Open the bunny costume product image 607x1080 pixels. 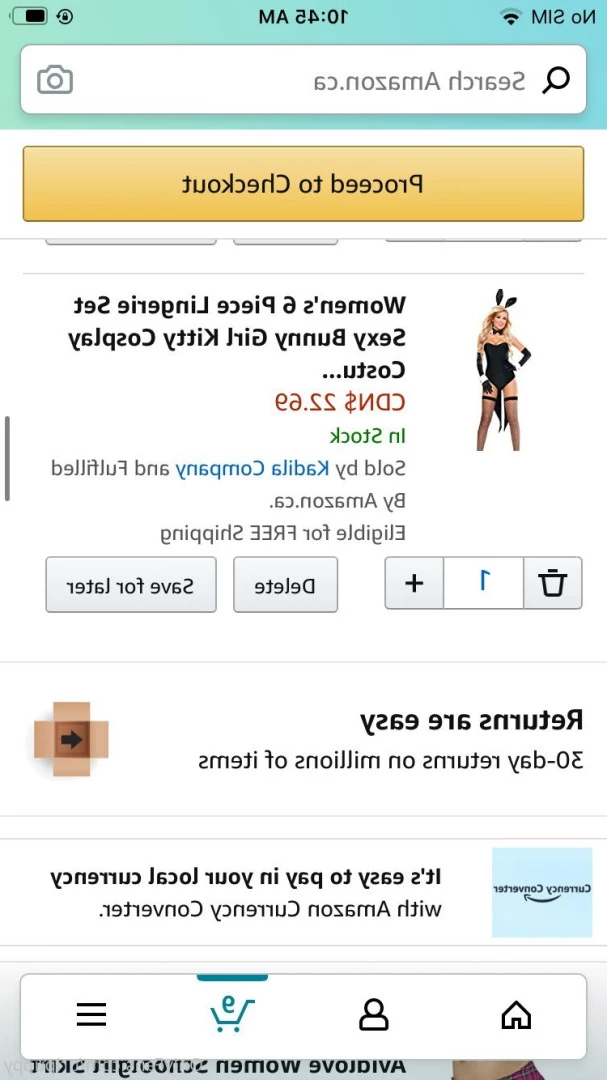503,370
